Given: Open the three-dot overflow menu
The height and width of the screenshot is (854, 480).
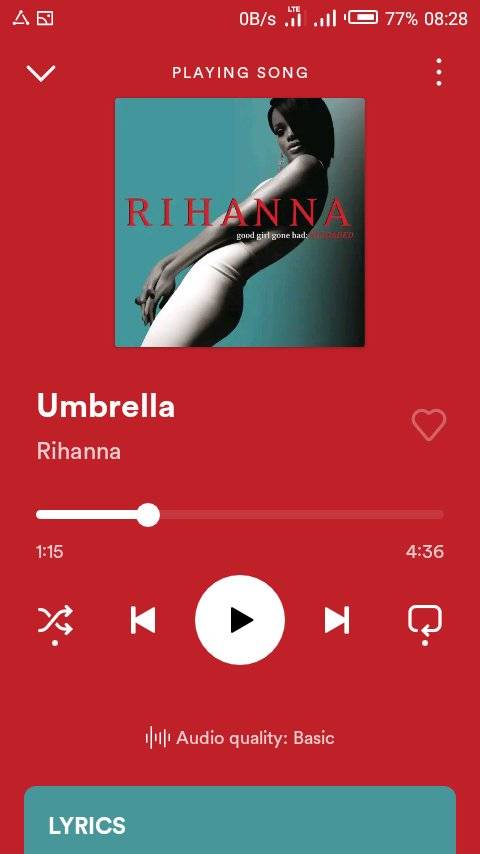Looking at the screenshot, I should pyautogui.click(x=439, y=72).
